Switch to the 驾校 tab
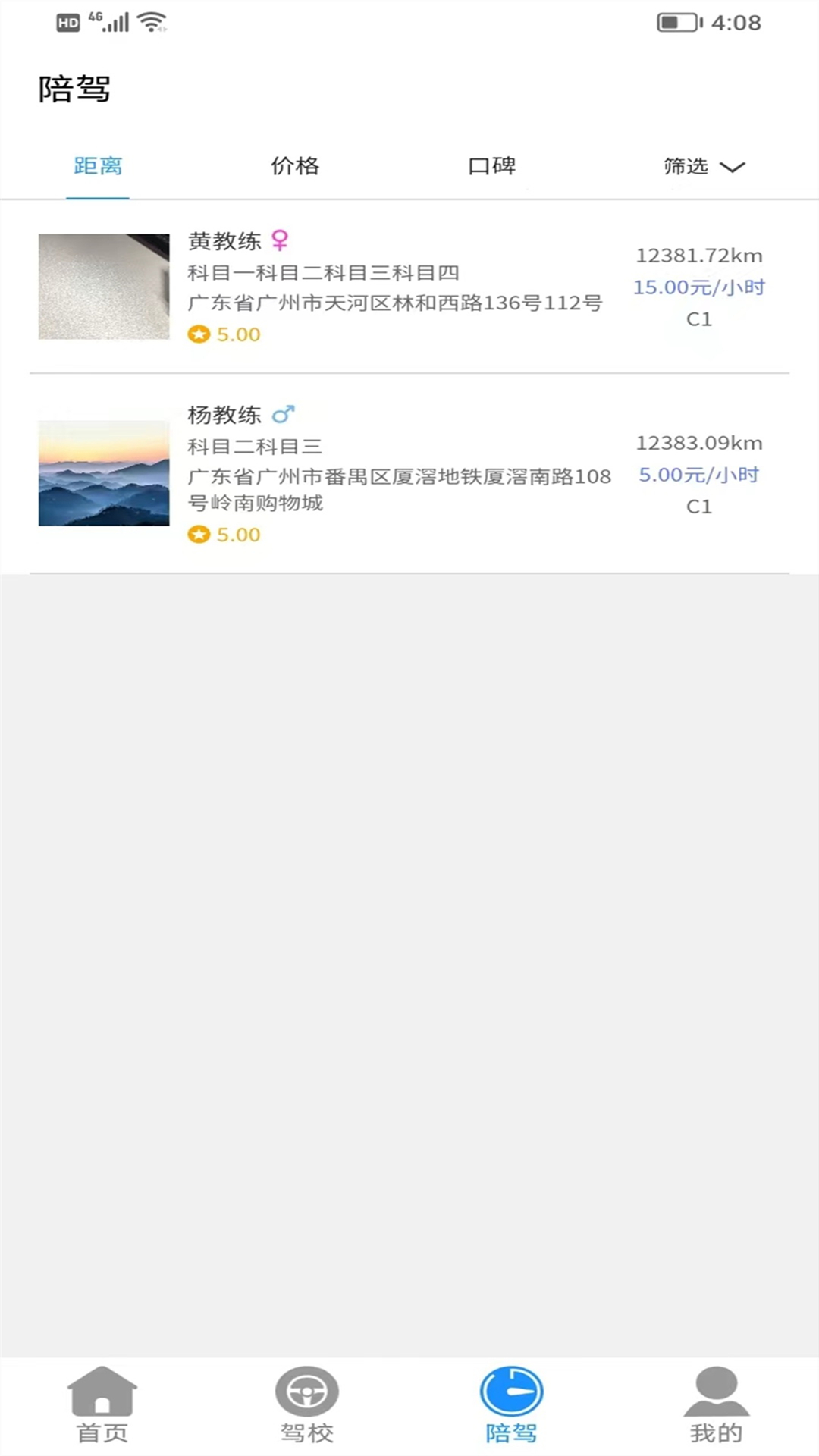819x1456 pixels. 307,1405
